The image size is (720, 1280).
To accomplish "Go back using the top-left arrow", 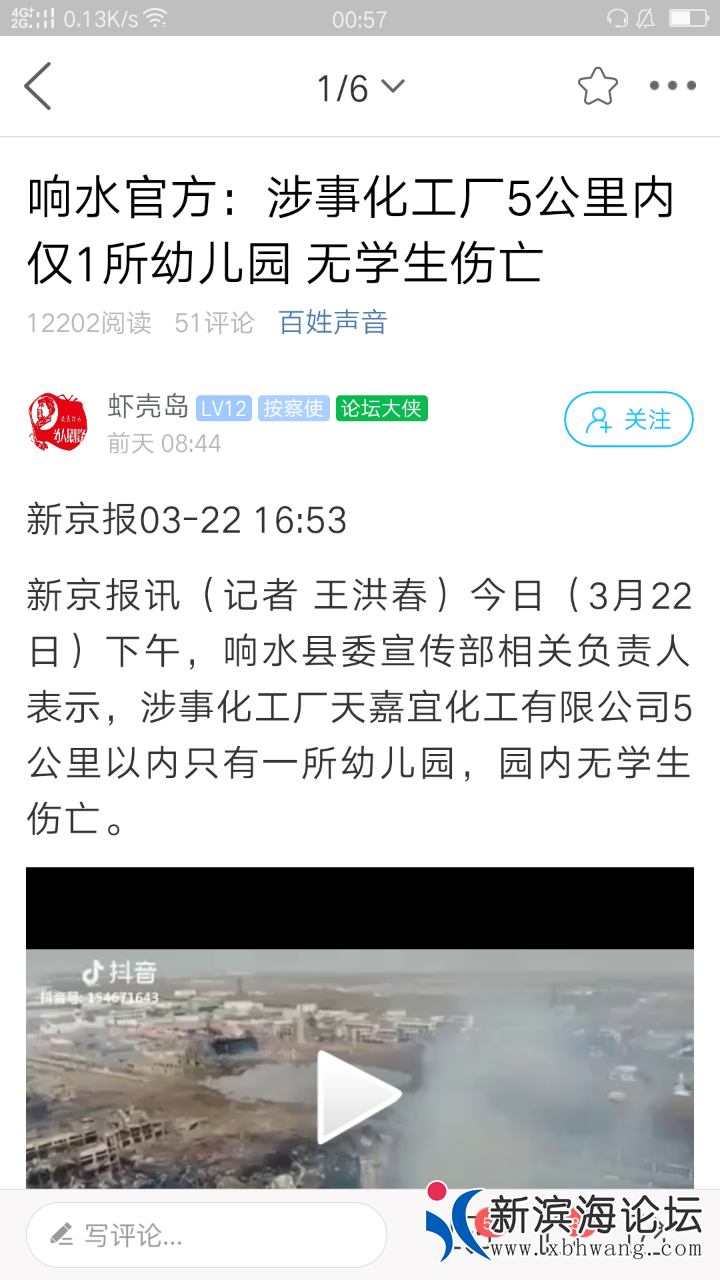I will [x=38, y=86].
